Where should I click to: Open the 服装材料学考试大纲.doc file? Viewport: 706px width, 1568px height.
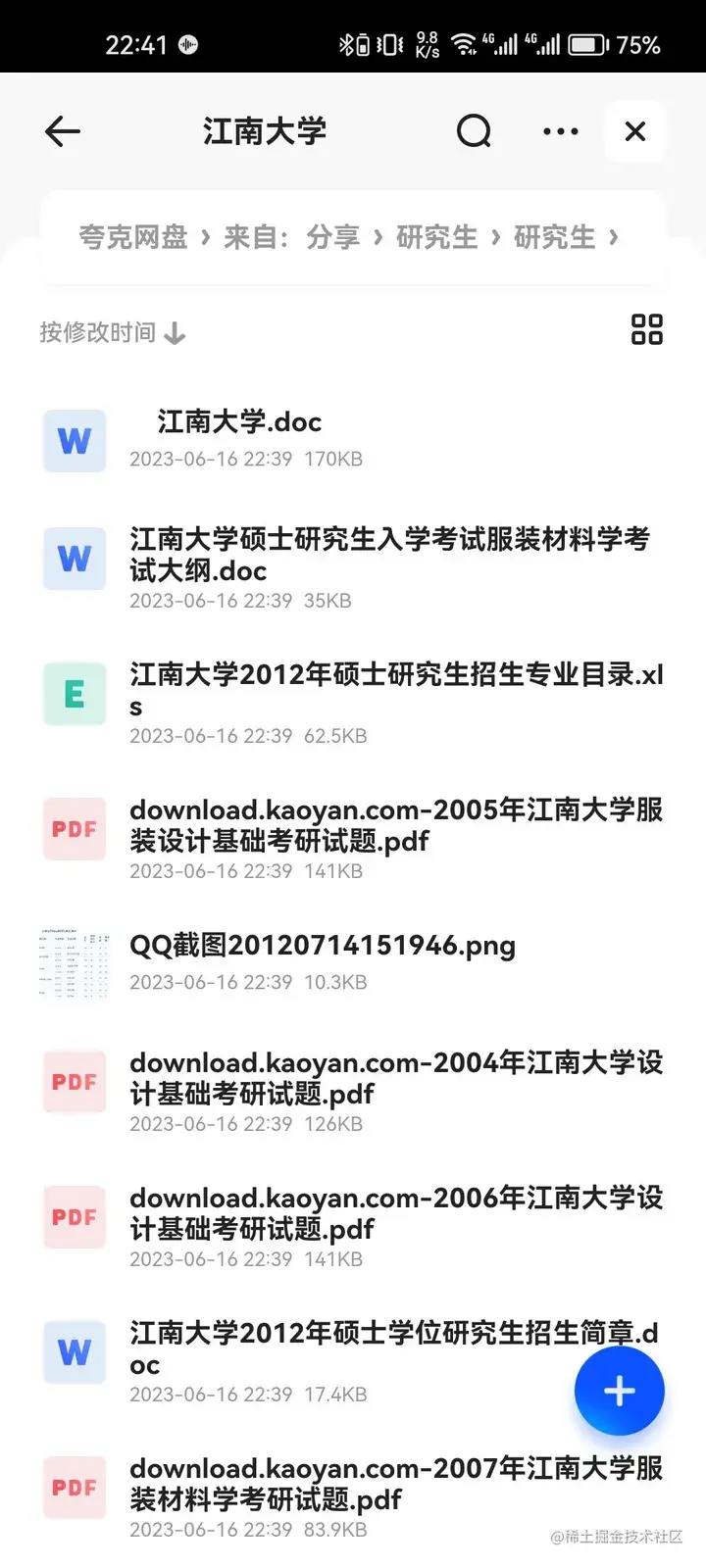(388, 556)
